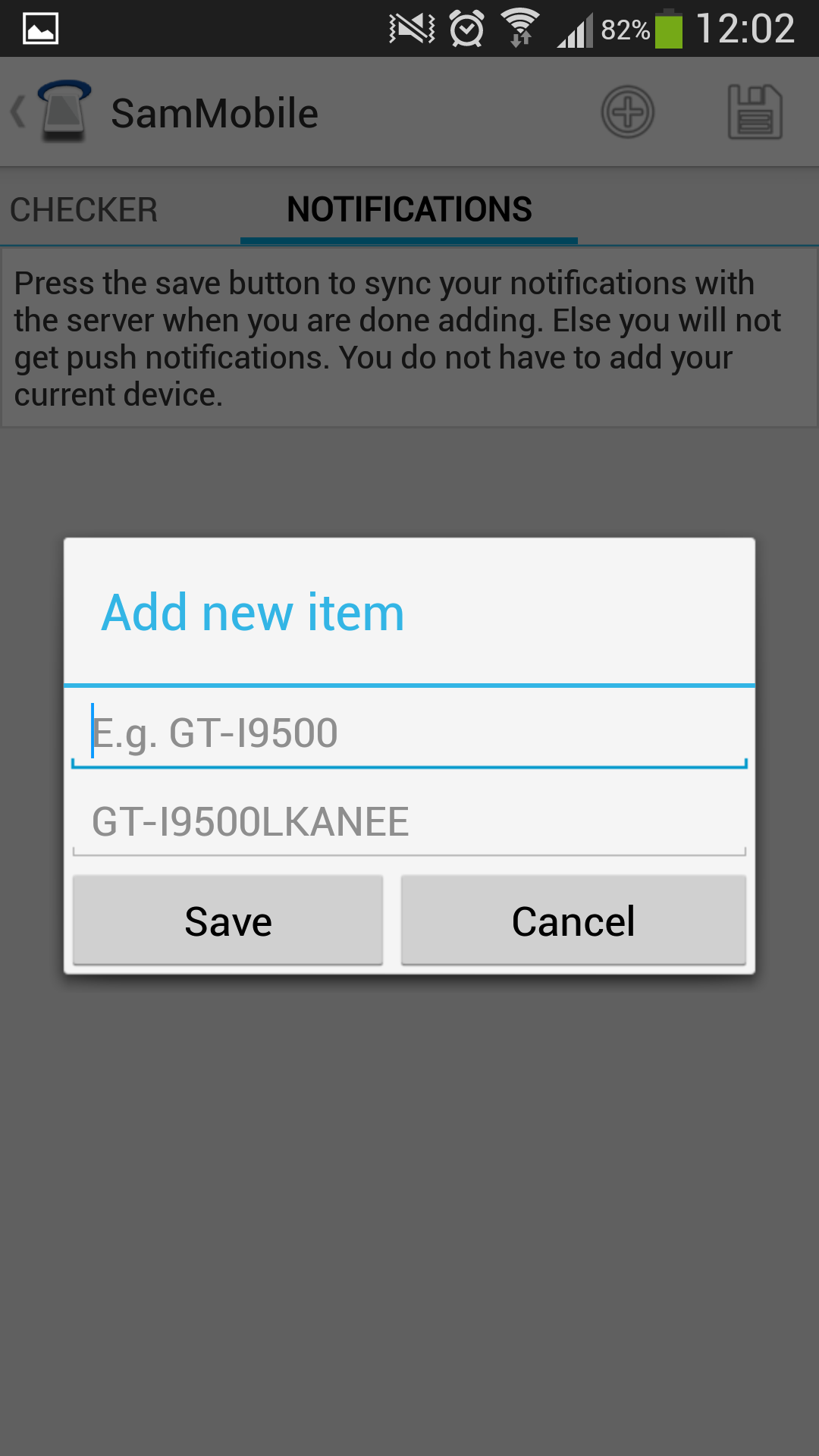Open the Notifications tab
819x1456 pixels.
pos(409,210)
